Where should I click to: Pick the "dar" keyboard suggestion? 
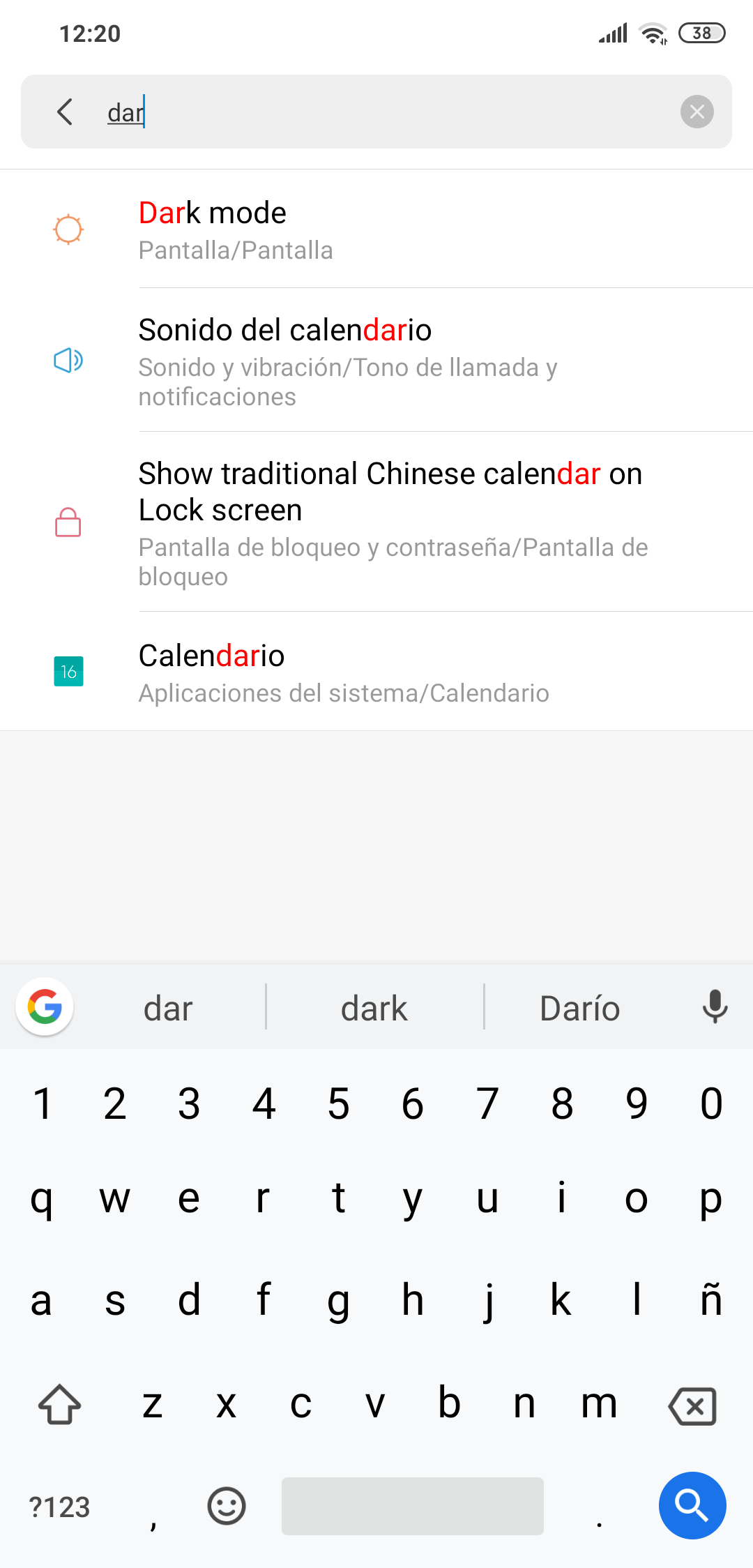tap(168, 1008)
